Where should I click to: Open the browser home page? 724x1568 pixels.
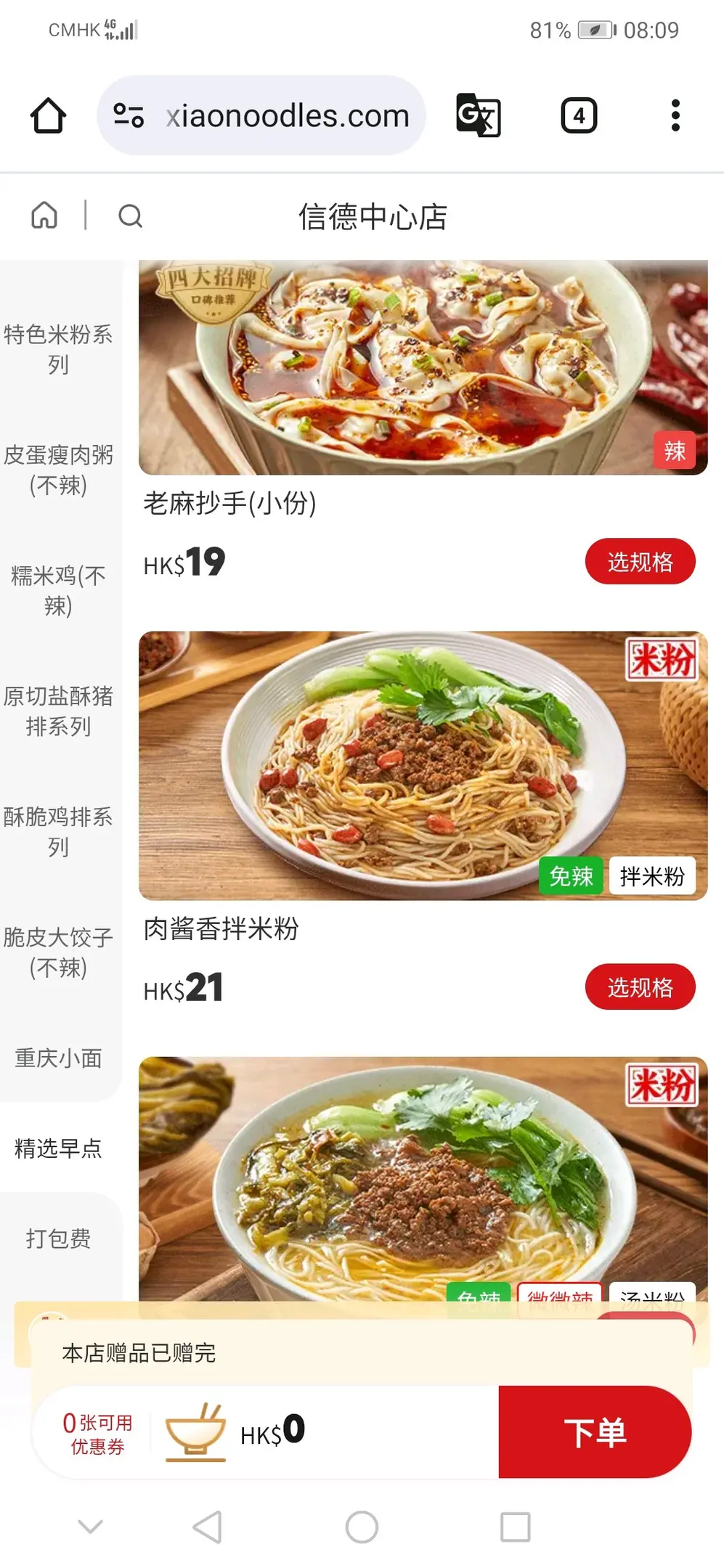click(x=48, y=115)
